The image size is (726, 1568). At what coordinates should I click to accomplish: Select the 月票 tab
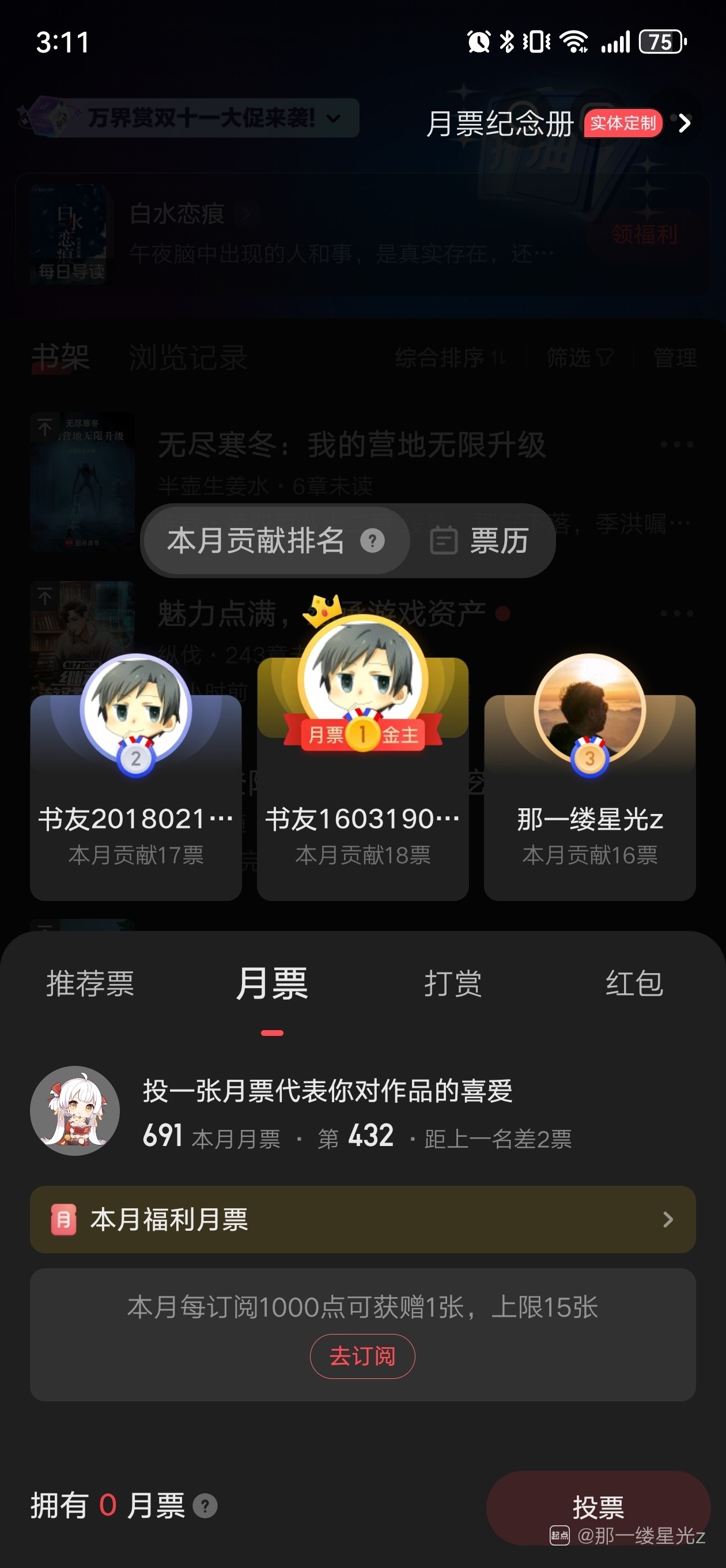[271, 983]
